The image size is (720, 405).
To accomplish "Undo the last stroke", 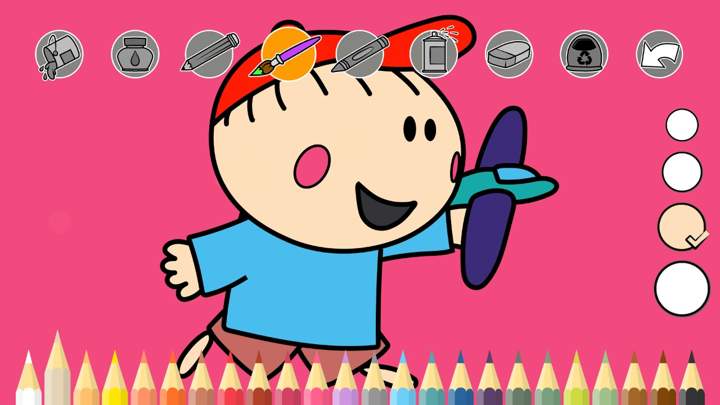I will point(659,54).
